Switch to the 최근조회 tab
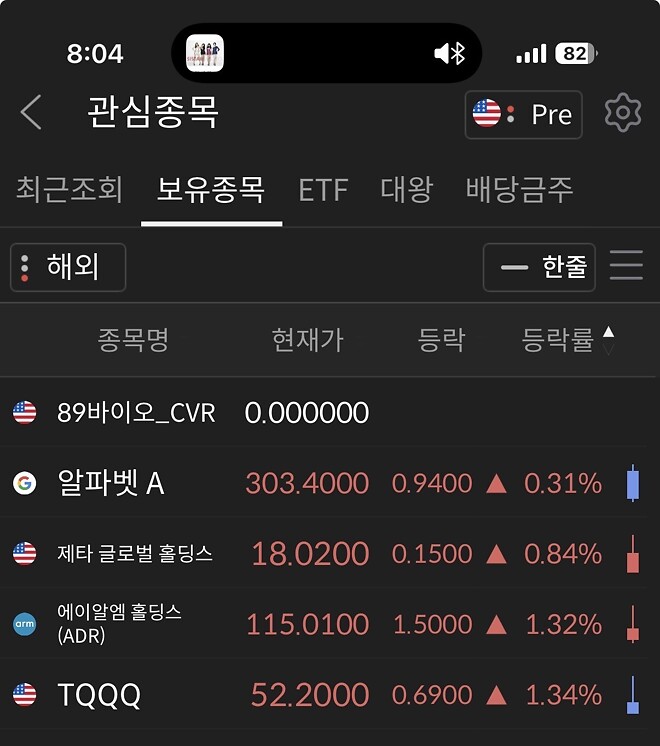The height and width of the screenshot is (746, 660). click(69, 189)
